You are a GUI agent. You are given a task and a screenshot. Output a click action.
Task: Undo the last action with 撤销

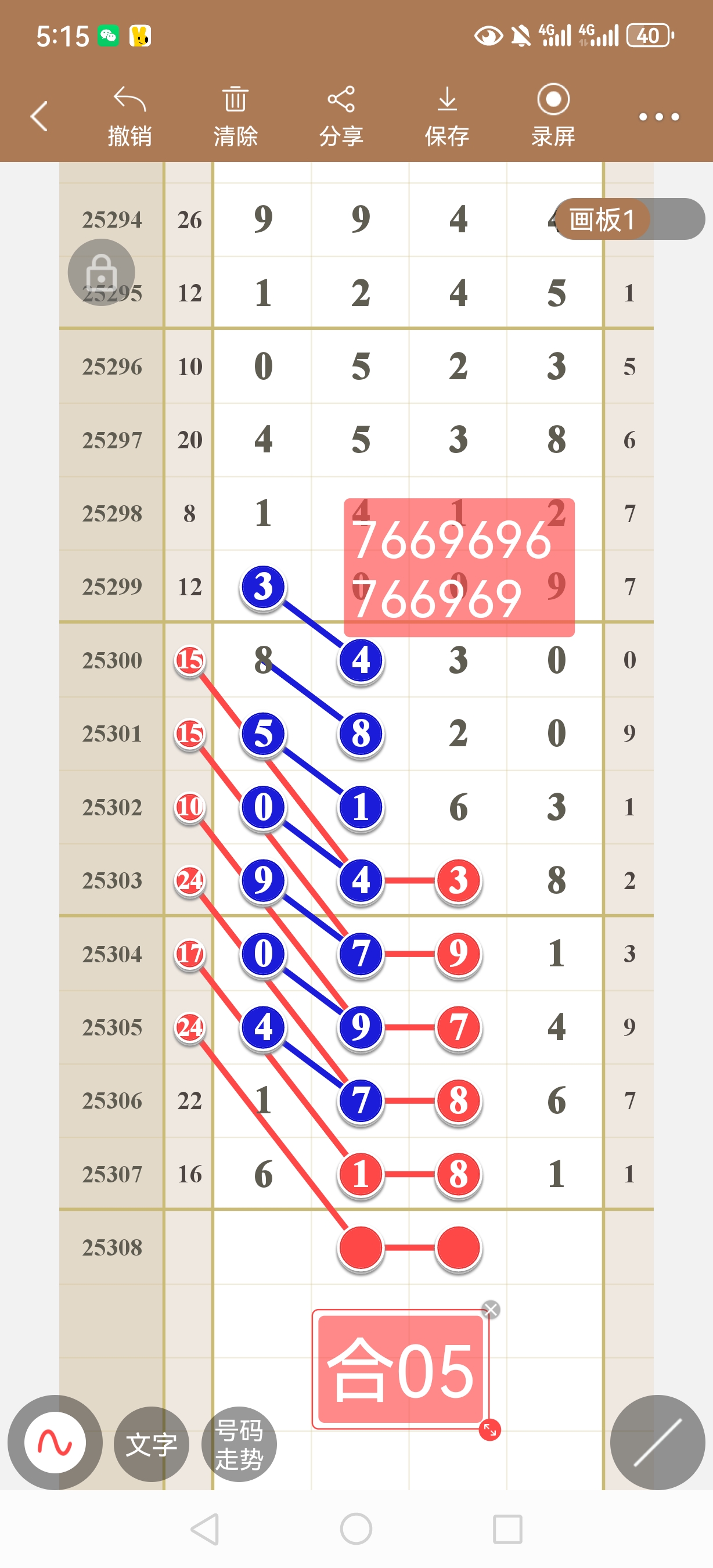(x=129, y=117)
